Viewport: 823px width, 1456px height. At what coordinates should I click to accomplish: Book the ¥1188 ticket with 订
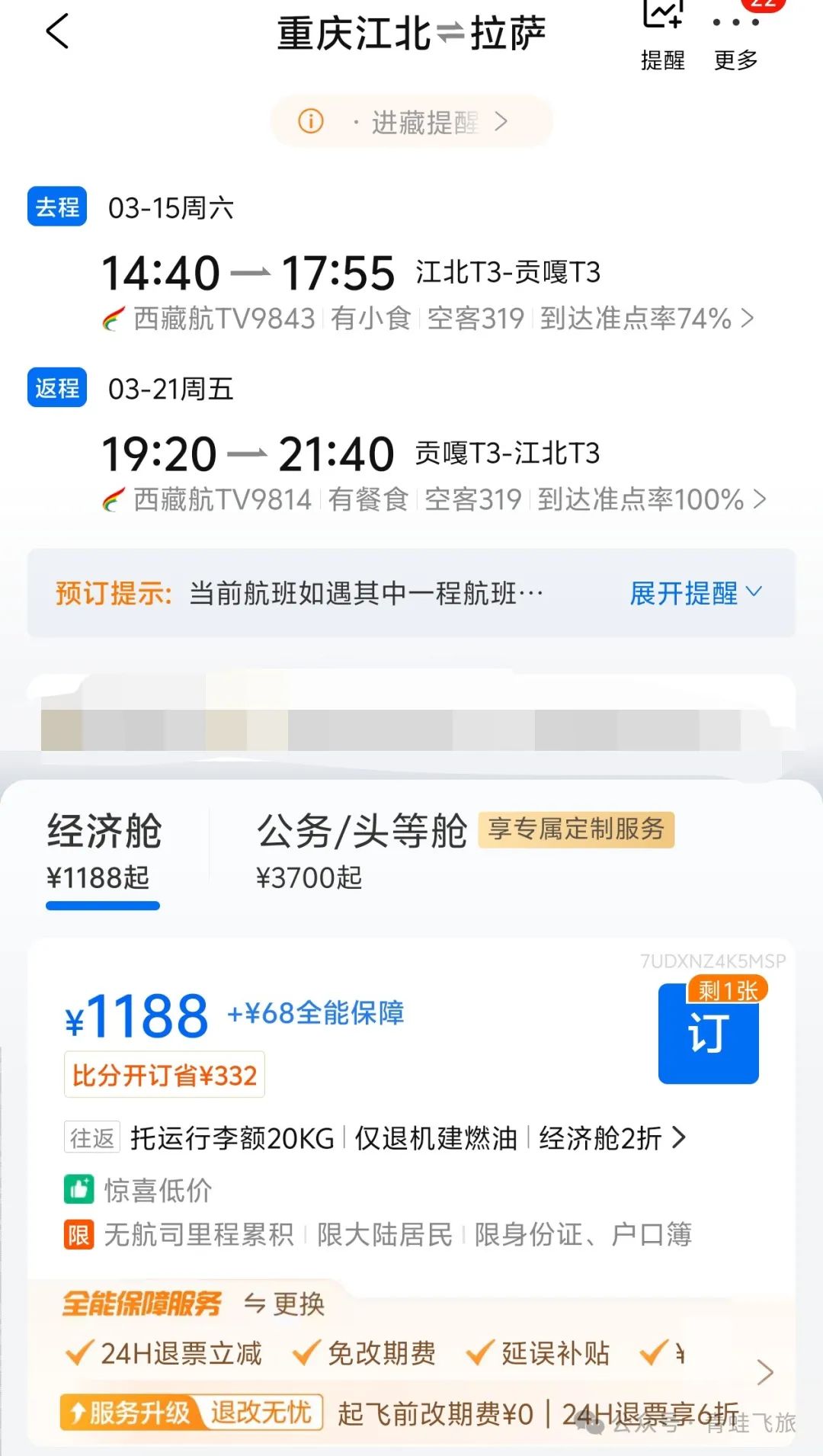708,1034
